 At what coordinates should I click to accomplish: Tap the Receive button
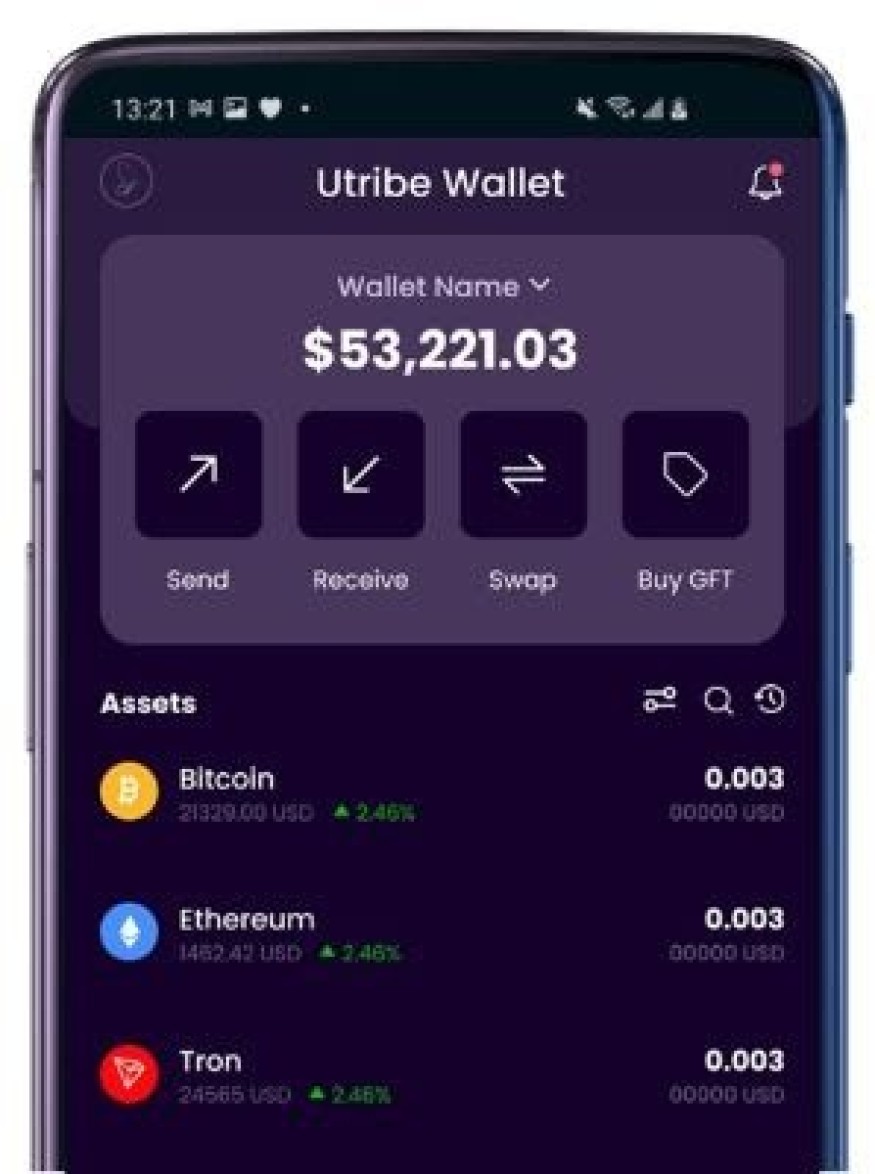tap(360, 475)
